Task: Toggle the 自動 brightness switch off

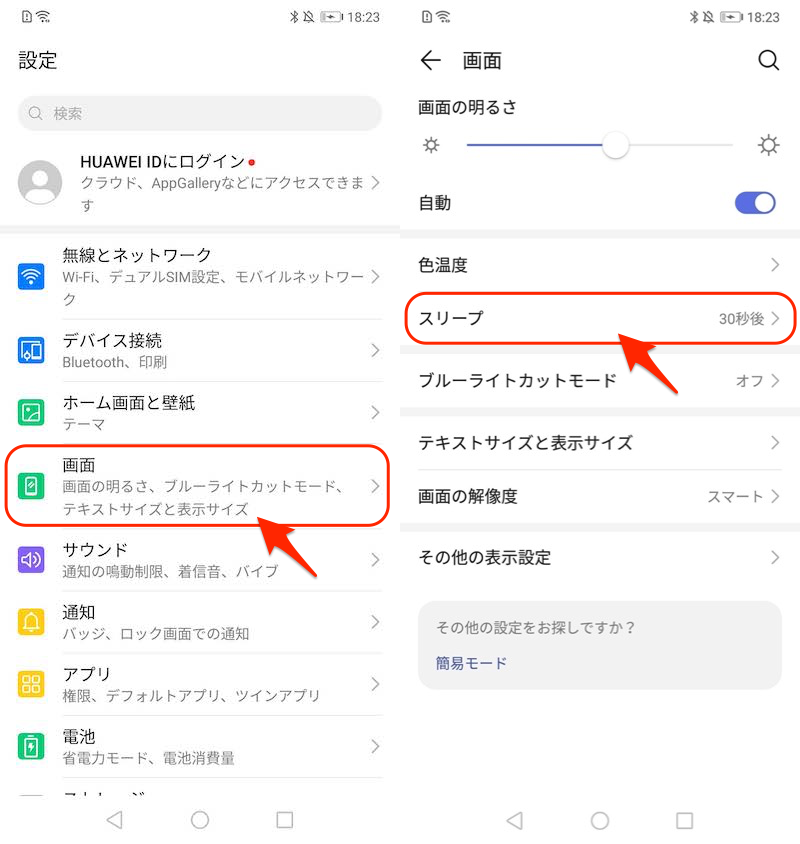Action: [x=755, y=203]
